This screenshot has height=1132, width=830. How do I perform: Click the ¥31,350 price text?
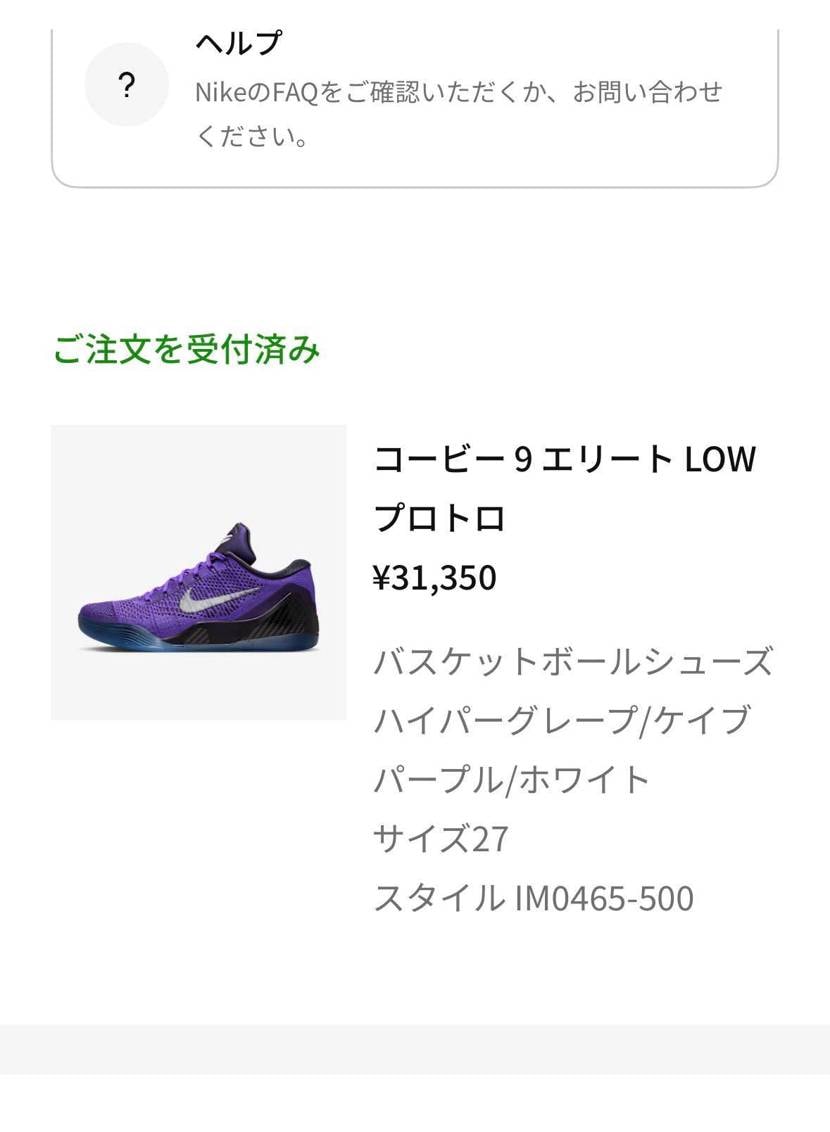(x=436, y=577)
